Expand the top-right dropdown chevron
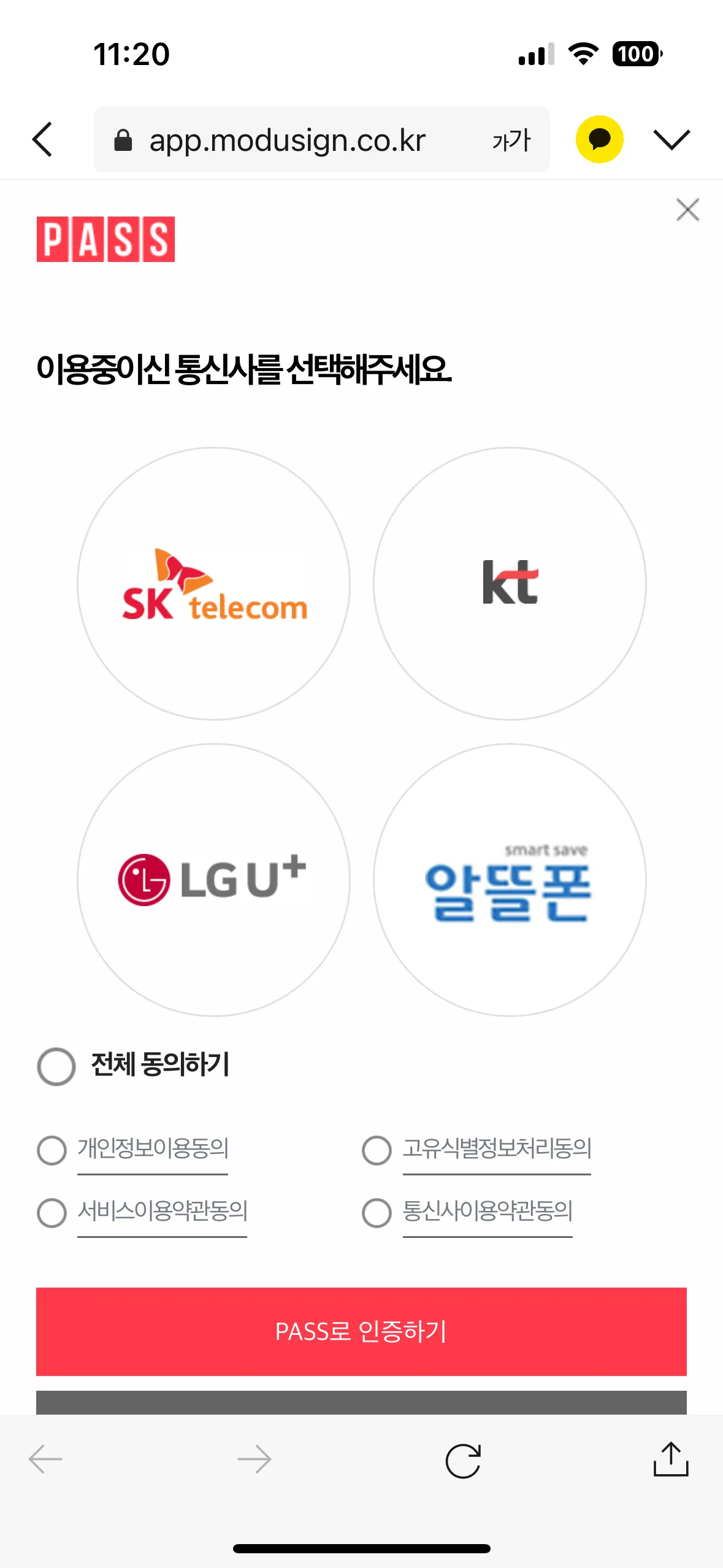 tap(671, 139)
